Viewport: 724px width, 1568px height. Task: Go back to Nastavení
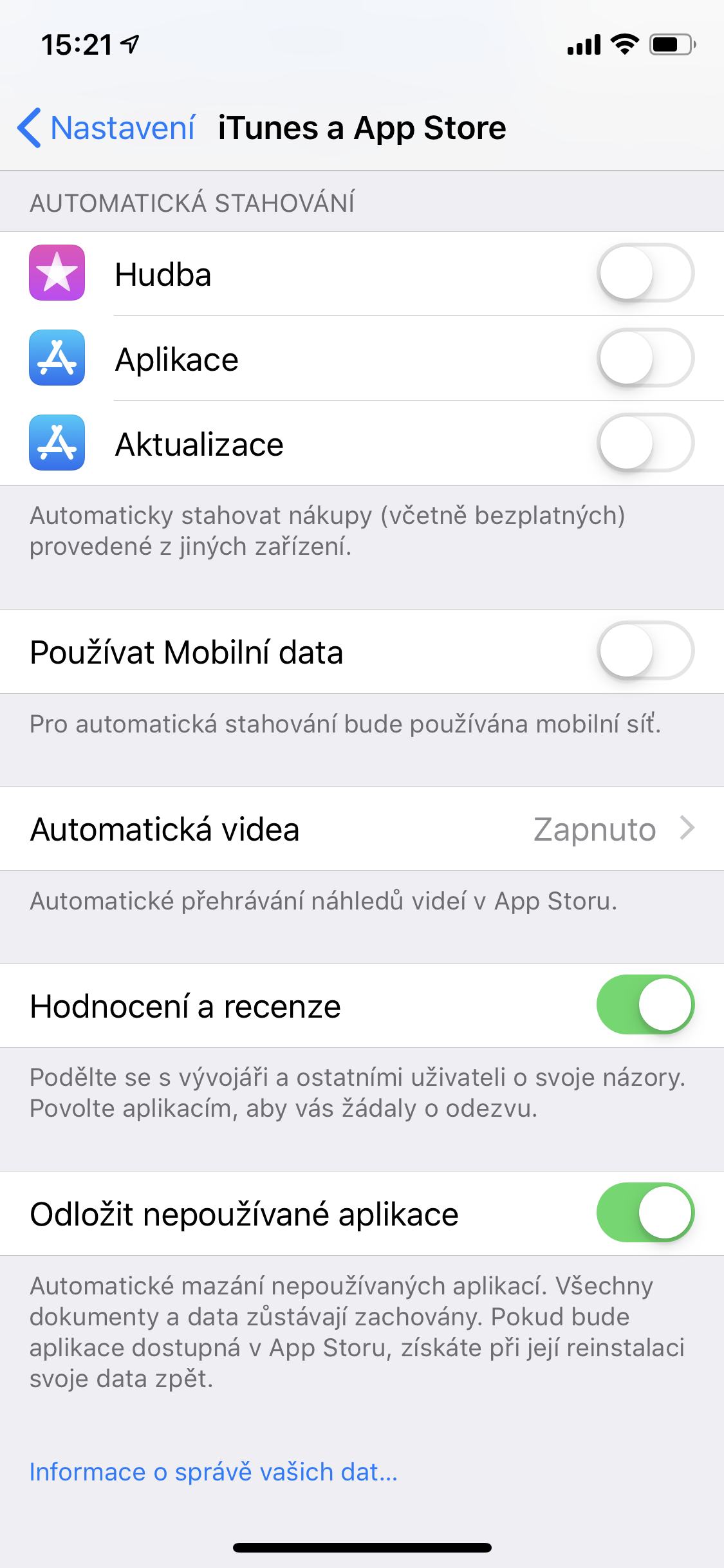point(106,127)
